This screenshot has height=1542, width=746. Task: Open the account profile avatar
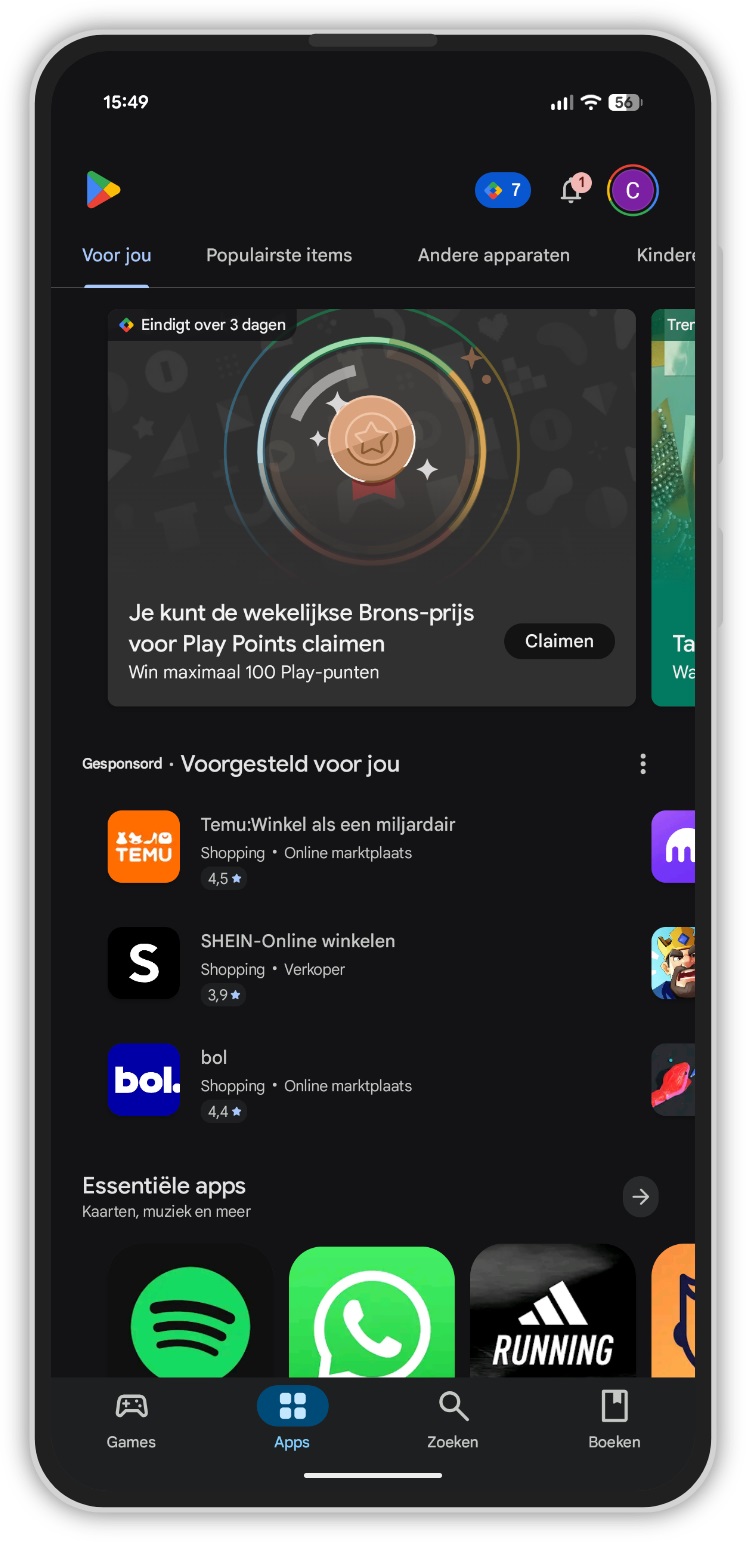pyautogui.click(x=632, y=190)
